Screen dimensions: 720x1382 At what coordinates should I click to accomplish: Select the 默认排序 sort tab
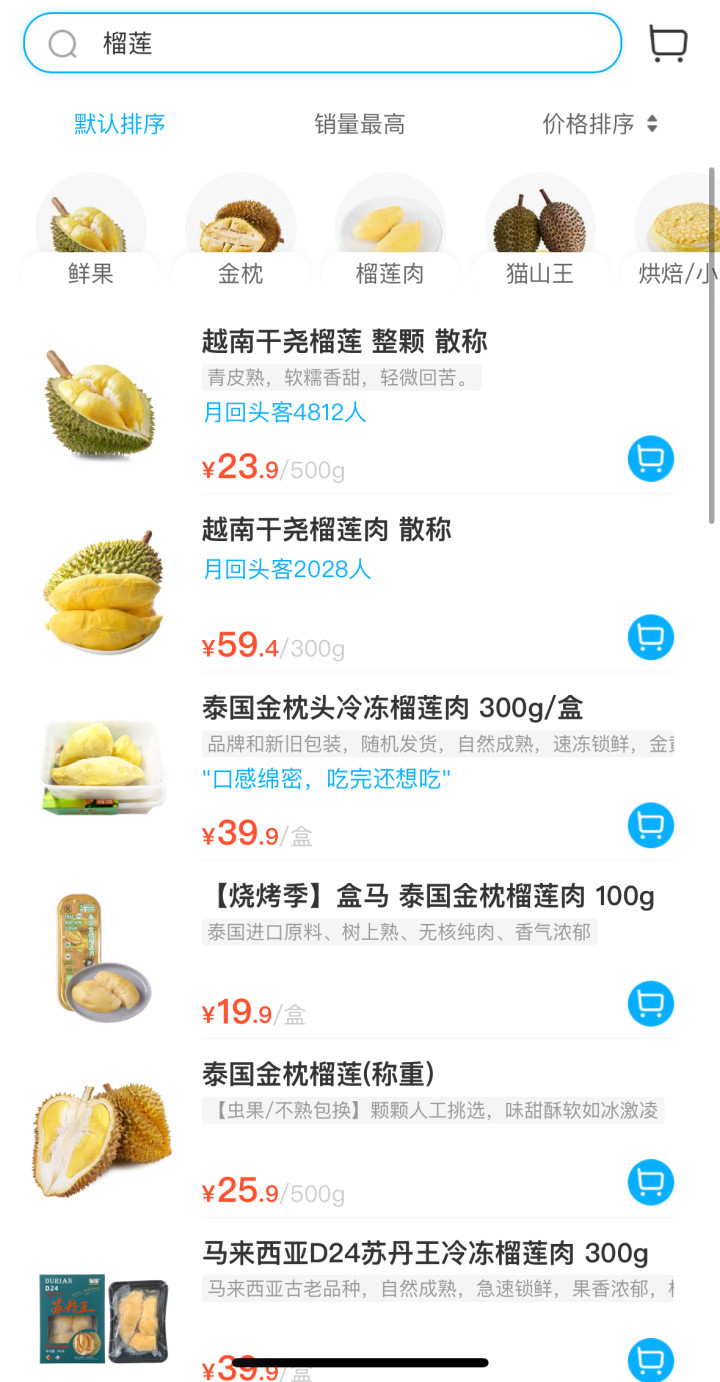coord(120,124)
